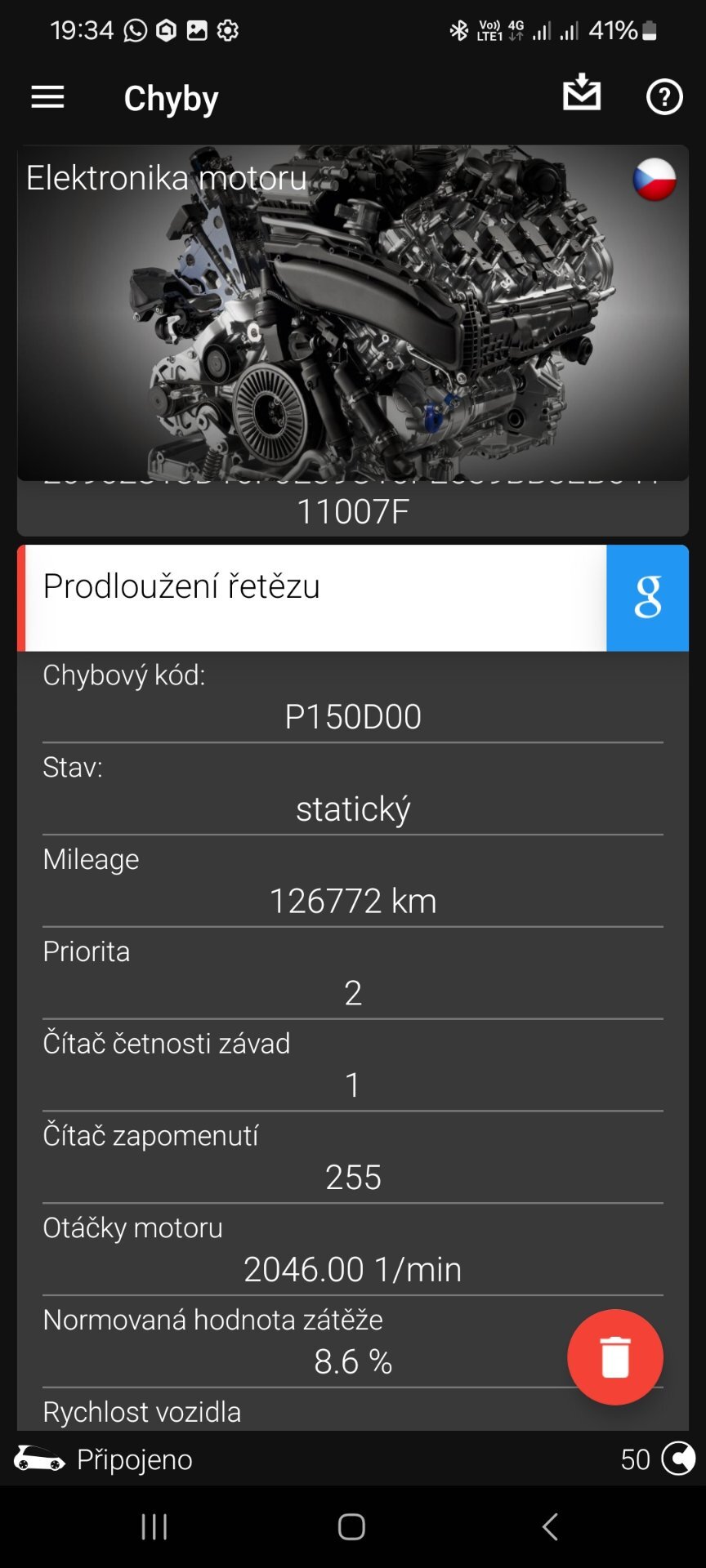Open the hamburger drawer menu

click(x=47, y=98)
